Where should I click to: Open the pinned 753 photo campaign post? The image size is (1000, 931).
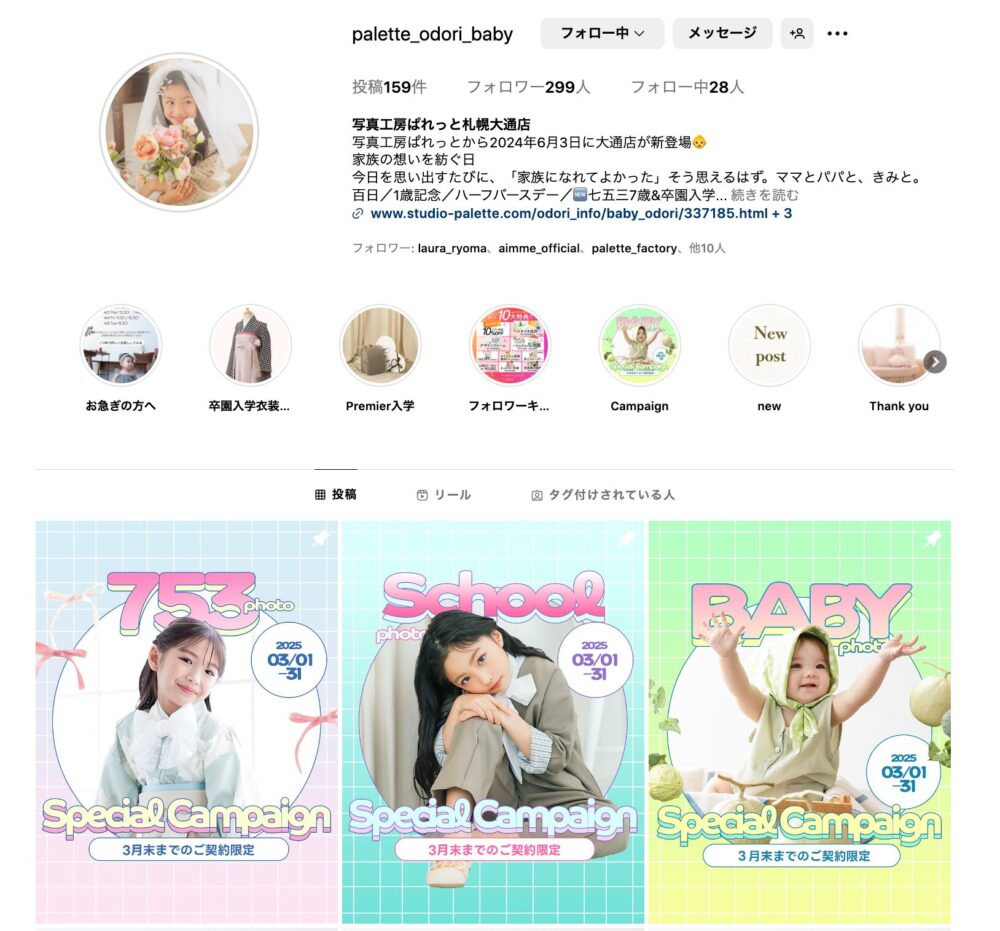point(186,722)
